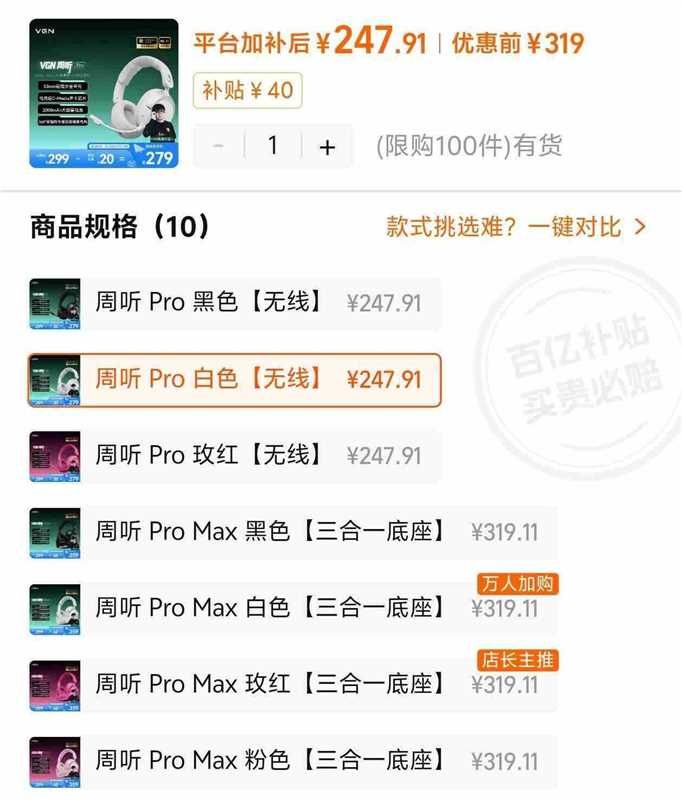Select 周听 Pro Max 粉色【三合一底座】

(x=293, y=762)
